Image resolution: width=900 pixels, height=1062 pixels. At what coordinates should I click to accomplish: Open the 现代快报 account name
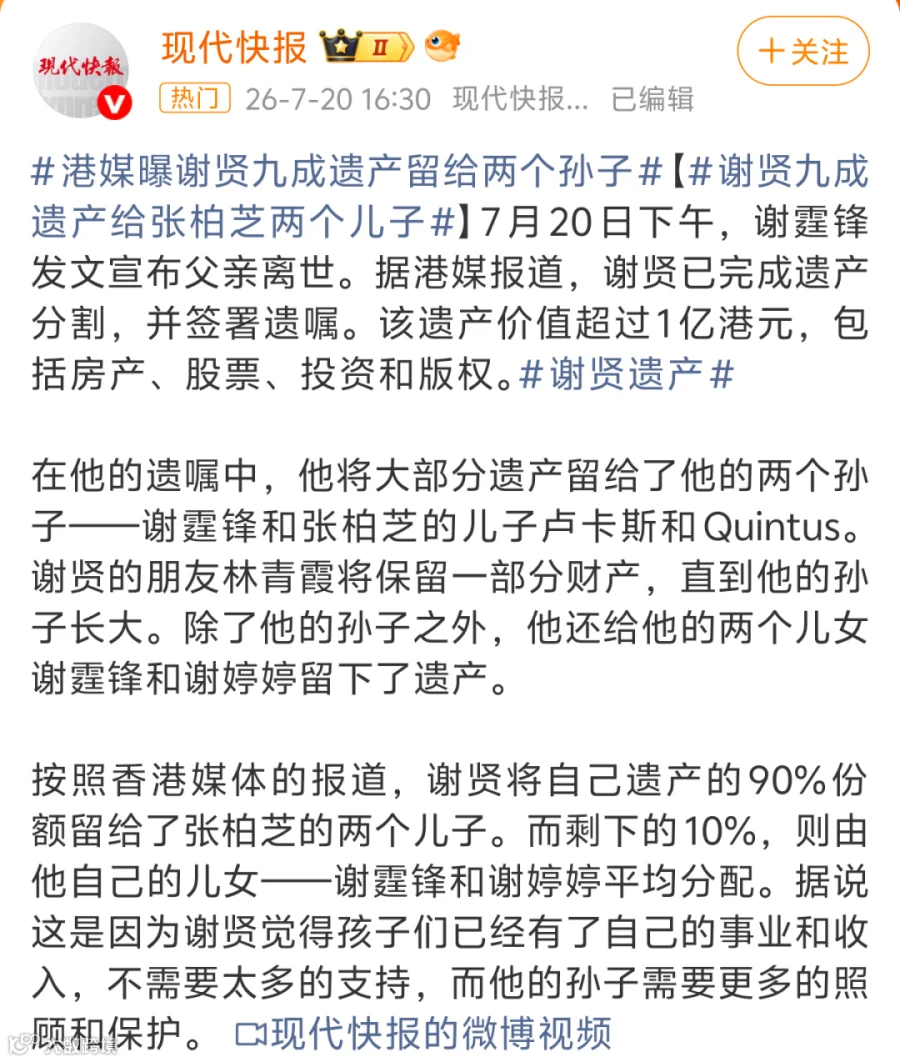[x=234, y=47]
